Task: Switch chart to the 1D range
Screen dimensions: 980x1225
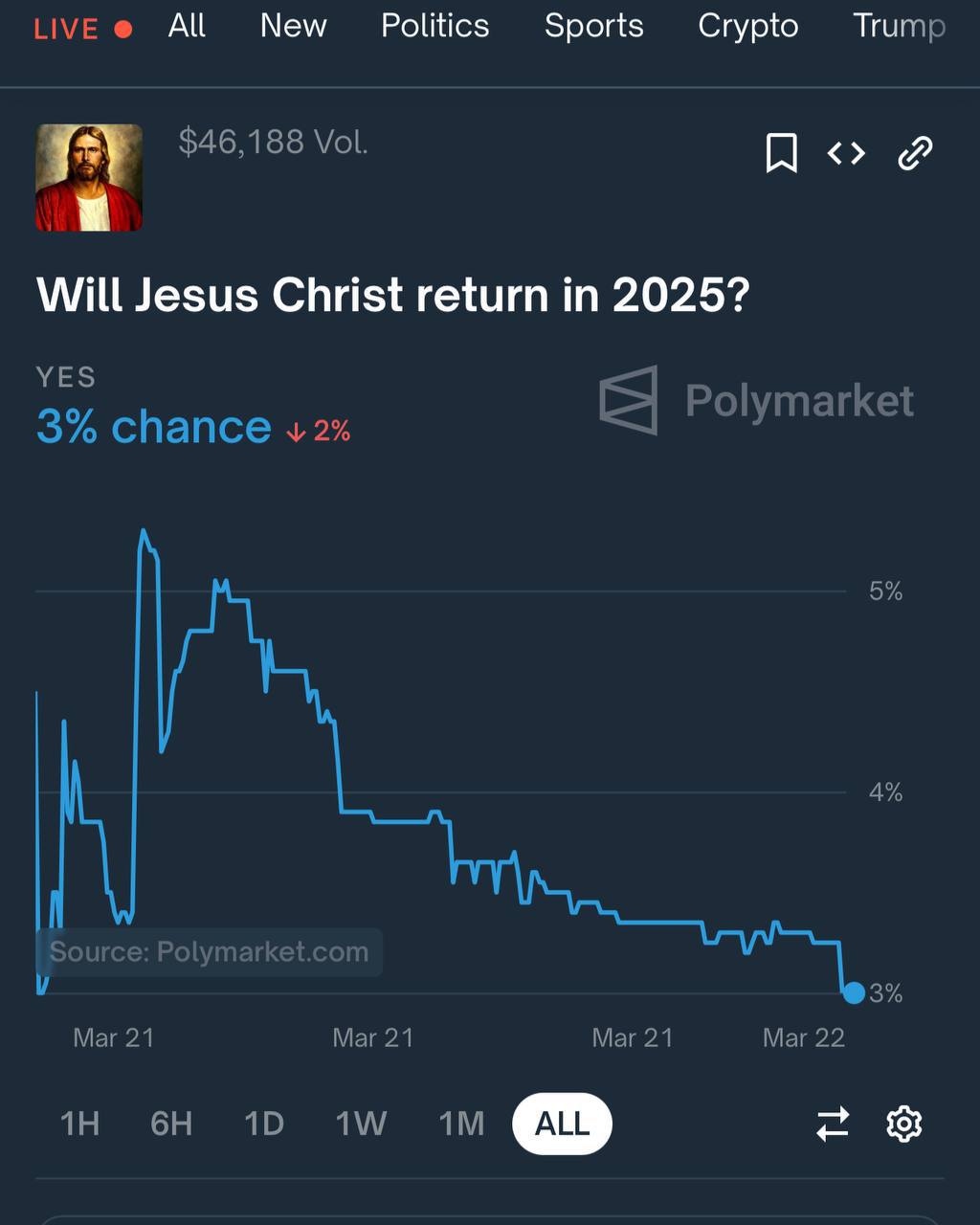Action: pos(264,1124)
